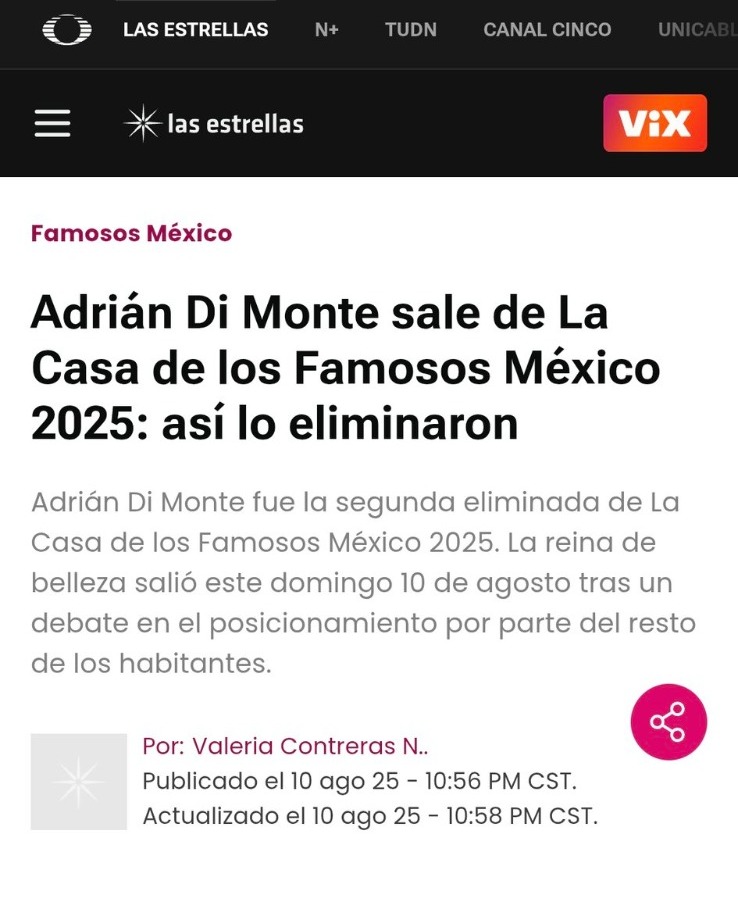
Task: Switch to the N+ channel tab
Action: coord(327,30)
